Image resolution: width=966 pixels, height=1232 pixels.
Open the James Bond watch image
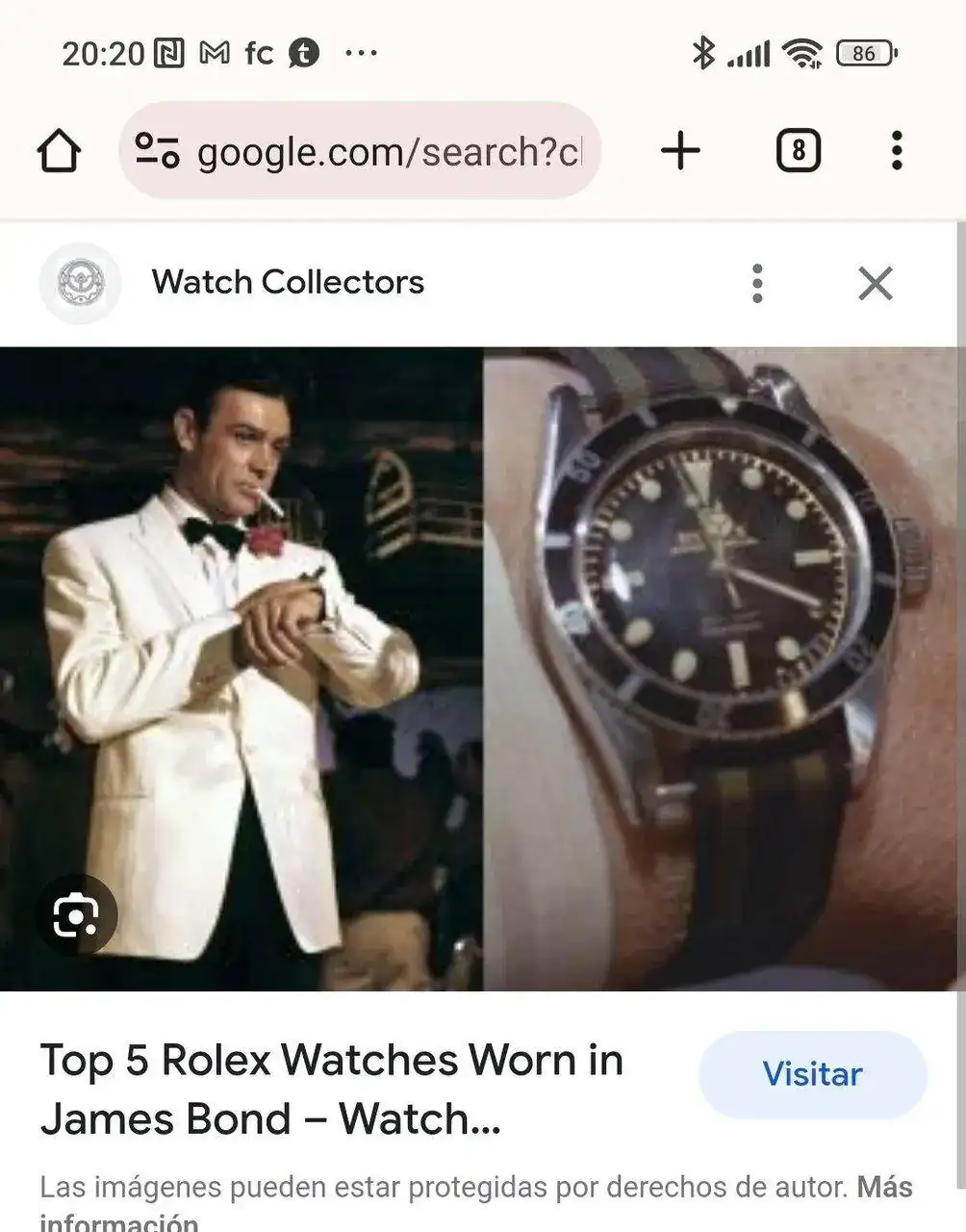(x=481, y=668)
